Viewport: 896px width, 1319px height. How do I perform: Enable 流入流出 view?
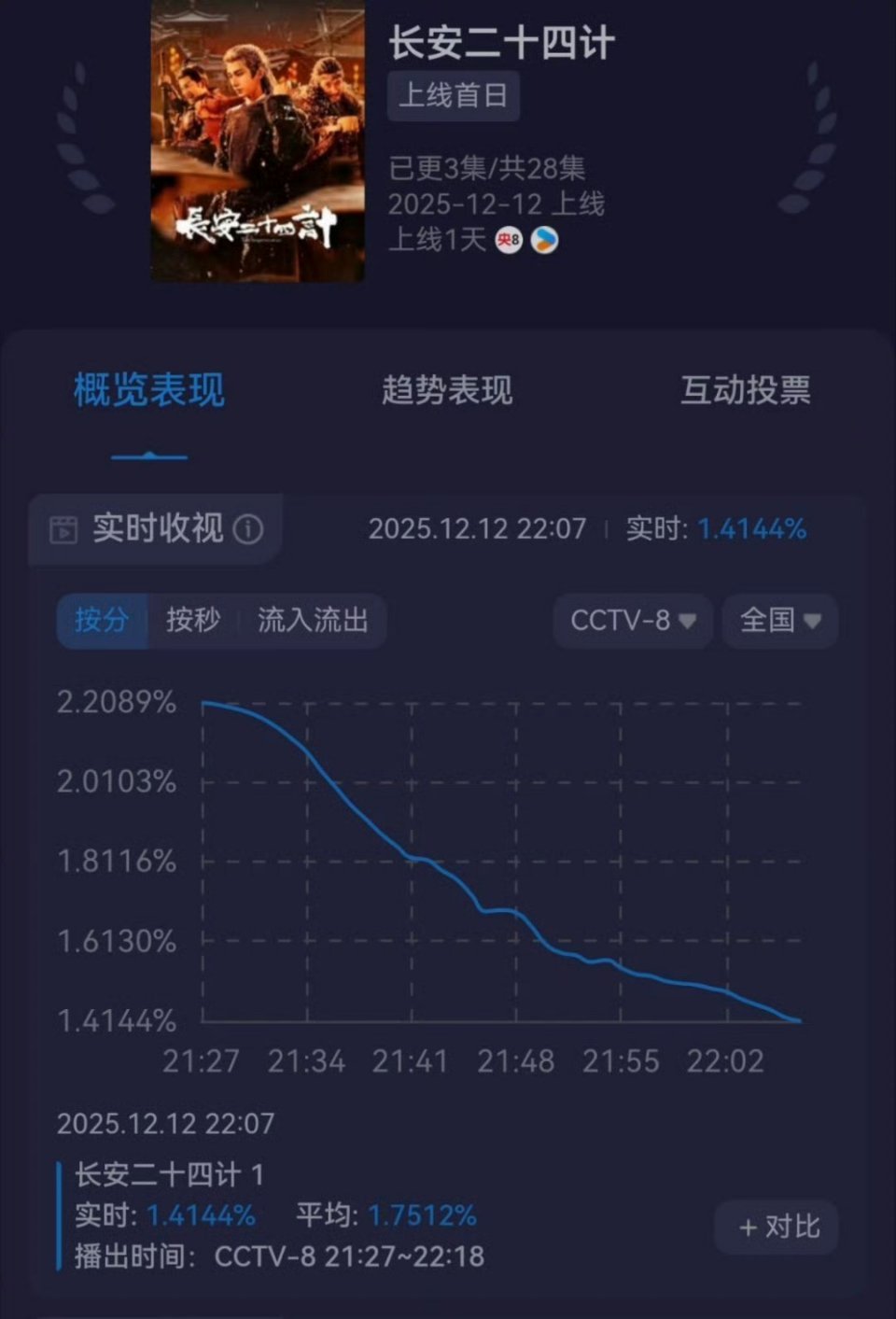315,621
